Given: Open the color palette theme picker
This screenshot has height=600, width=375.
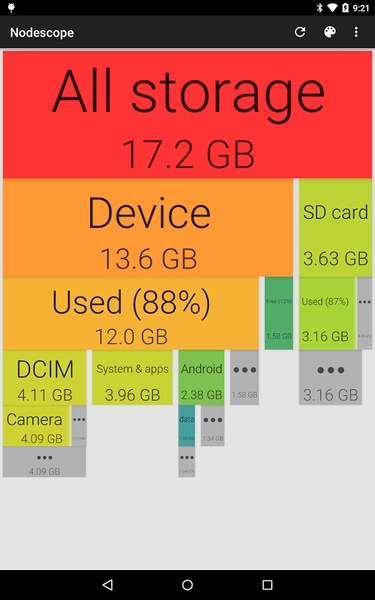Looking at the screenshot, I should (x=330, y=32).
